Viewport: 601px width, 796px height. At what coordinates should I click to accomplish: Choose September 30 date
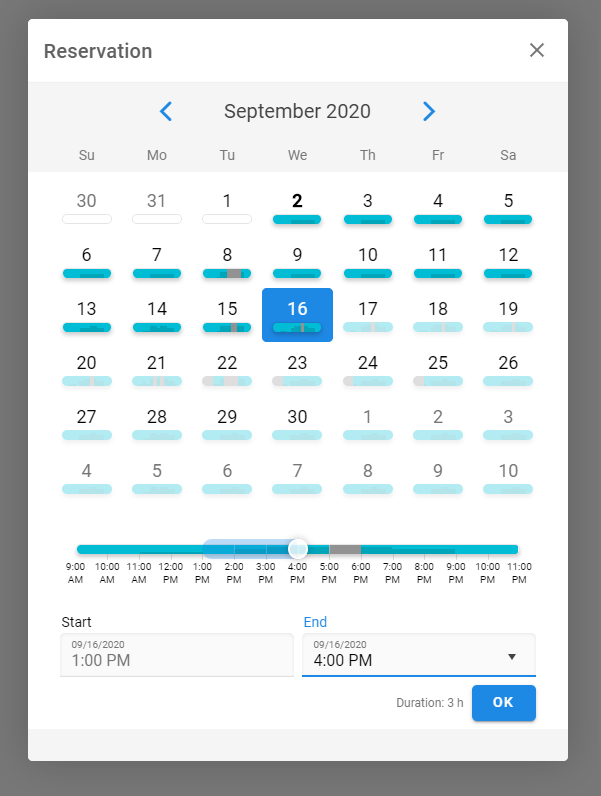coord(297,420)
